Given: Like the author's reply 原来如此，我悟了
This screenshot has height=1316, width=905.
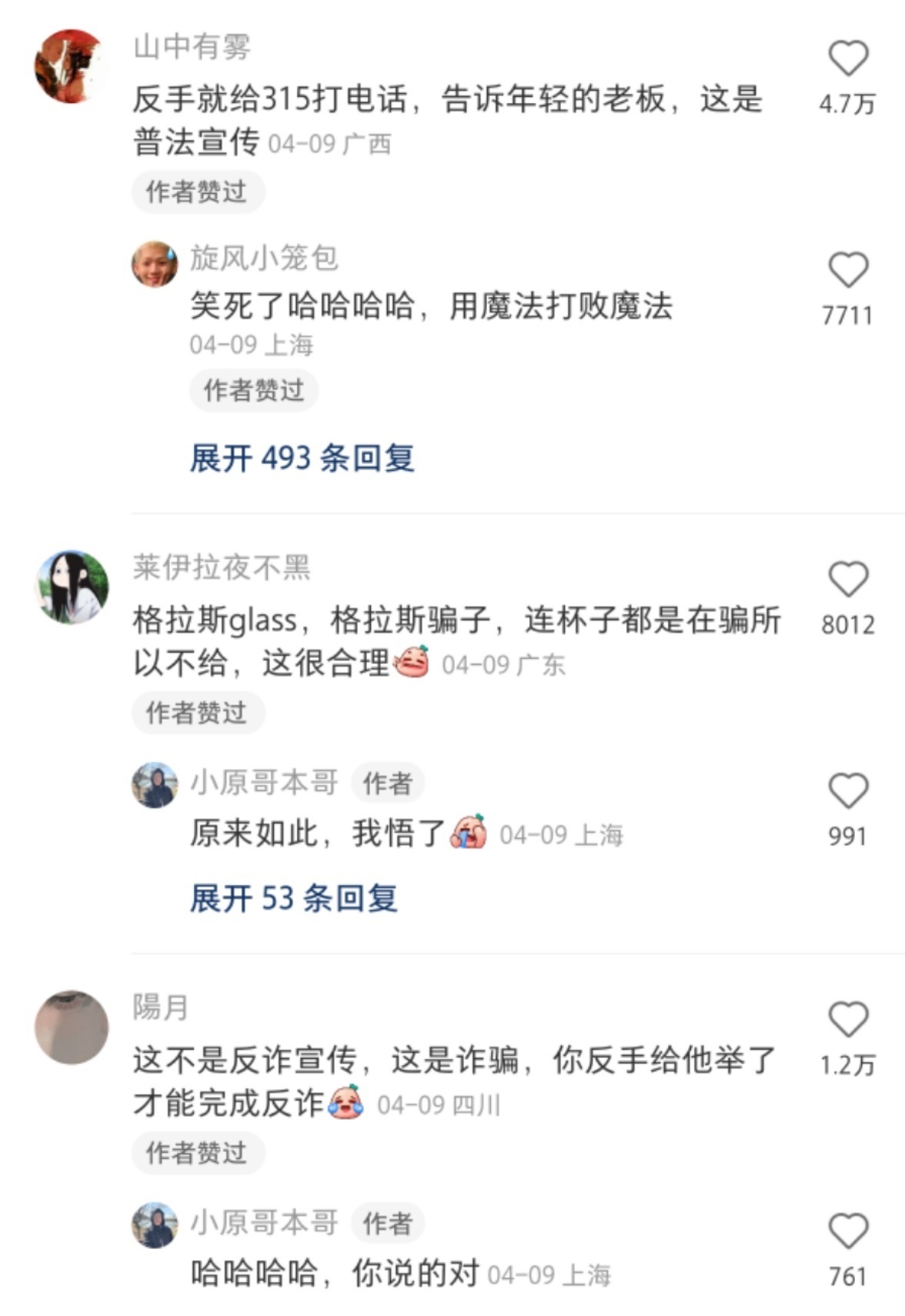Looking at the screenshot, I should tap(848, 792).
